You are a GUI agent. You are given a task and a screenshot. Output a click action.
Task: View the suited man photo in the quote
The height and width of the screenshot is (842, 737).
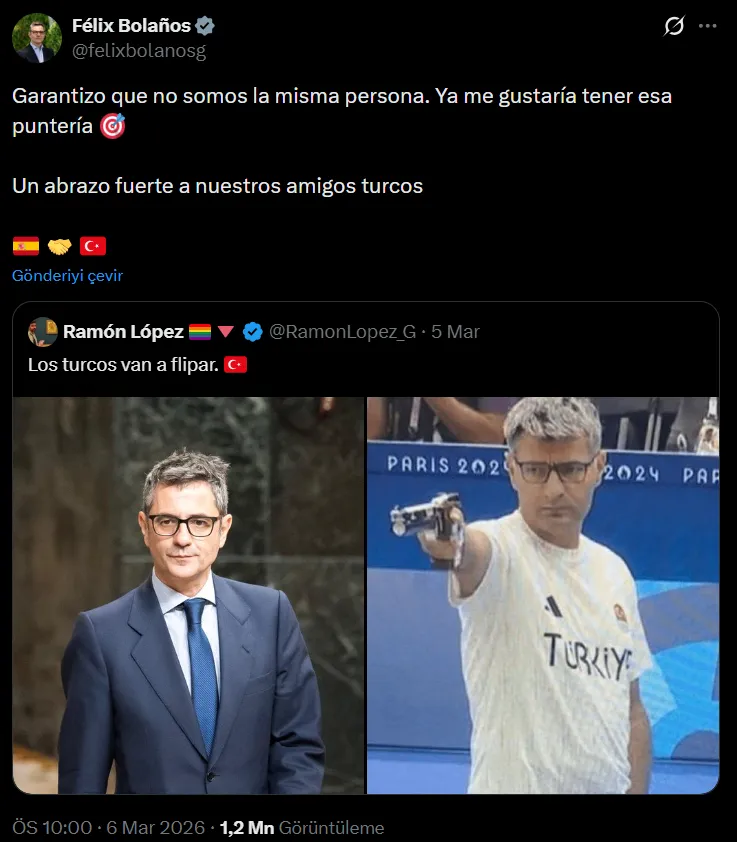point(188,596)
